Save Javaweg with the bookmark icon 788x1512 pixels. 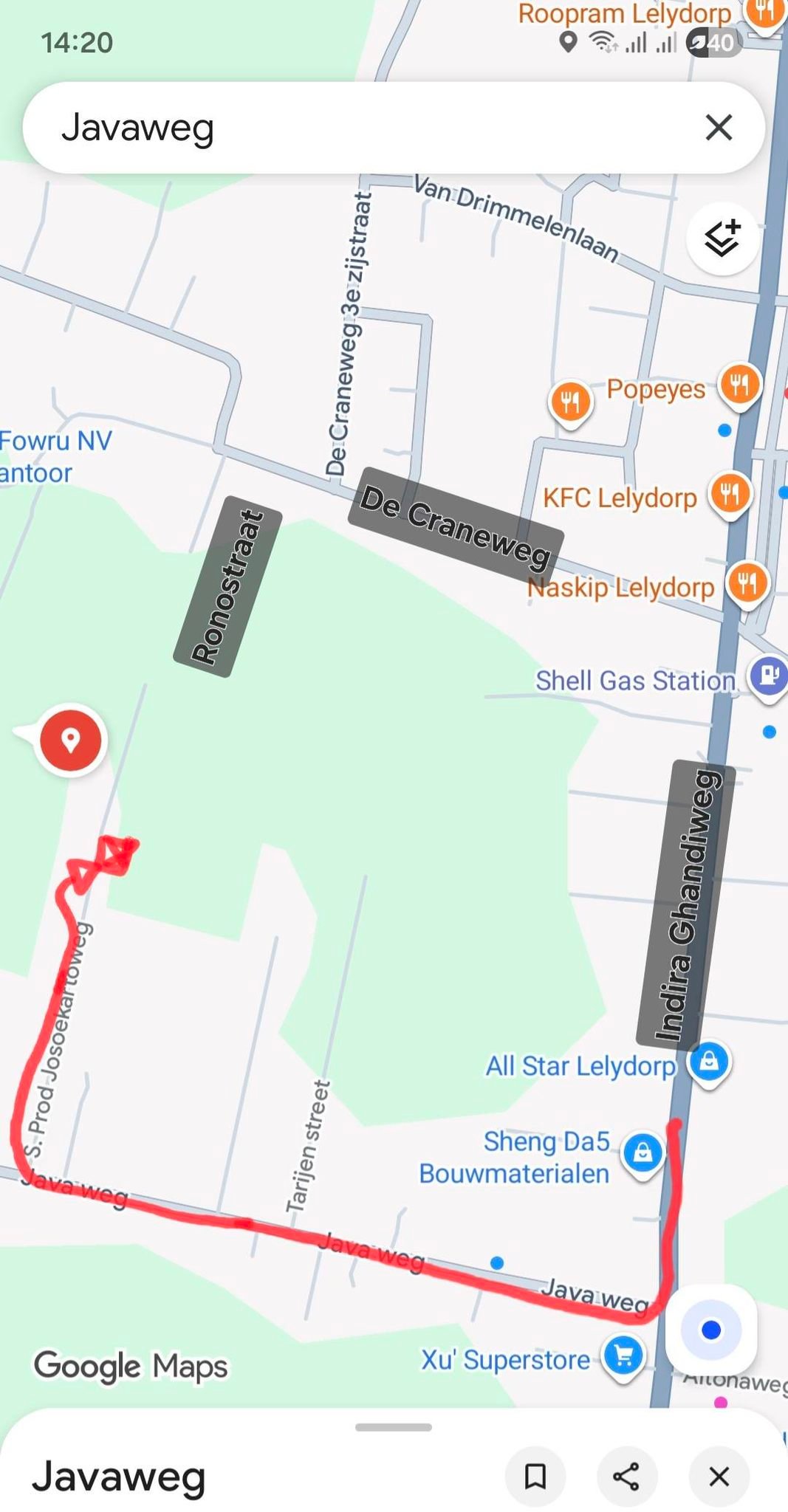click(535, 1477)
